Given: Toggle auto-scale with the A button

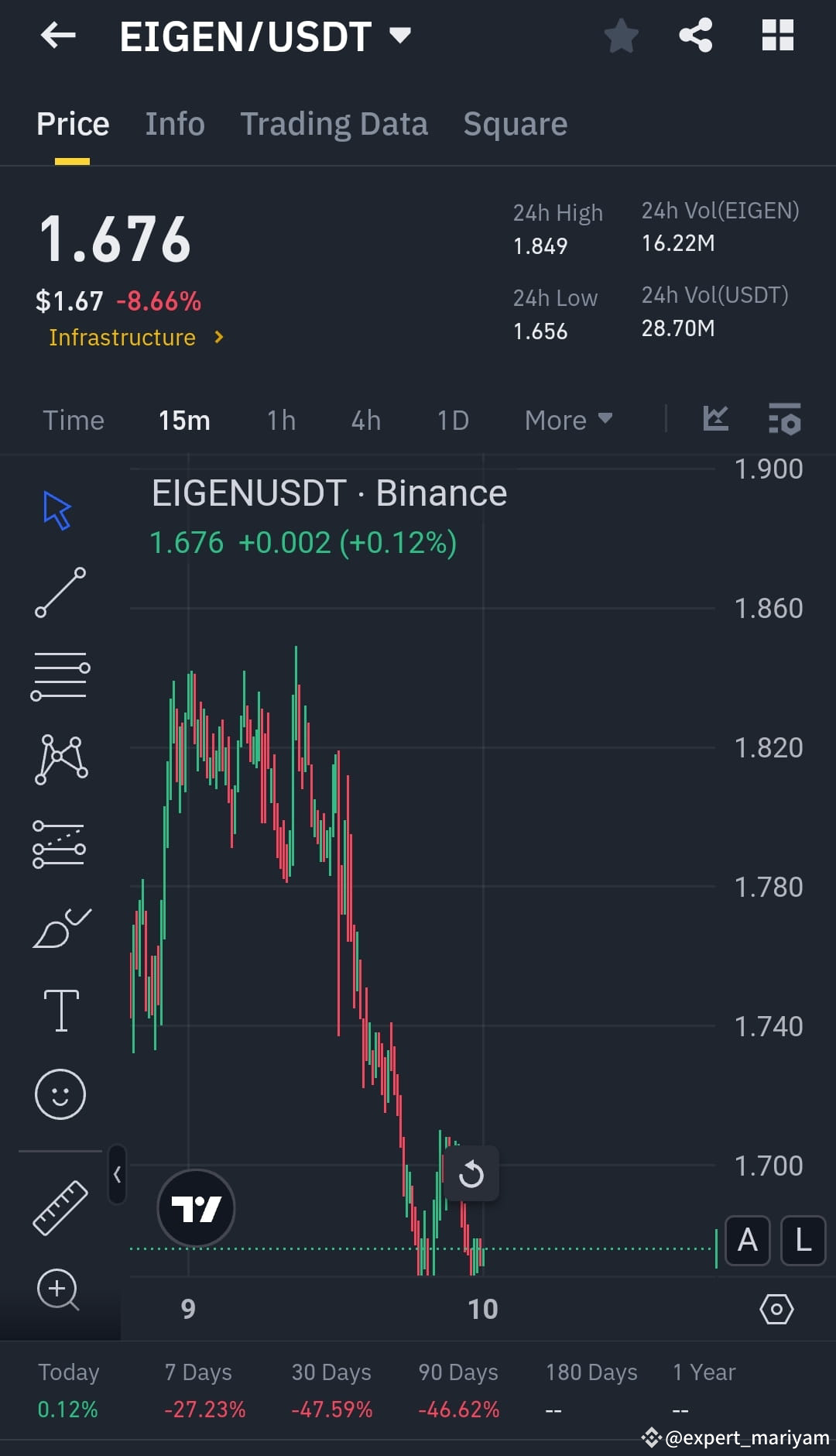Looking at the screenshot, I should click(747, 1241).
